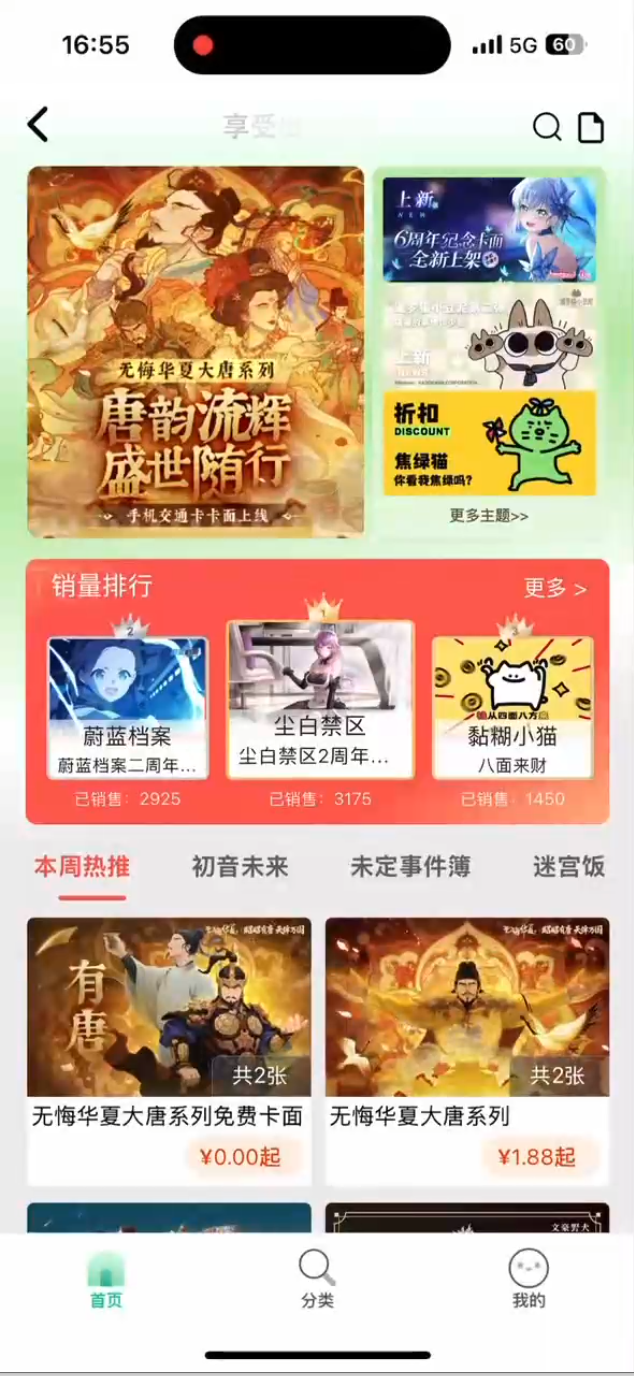Switch to the 未定事件簿 tab
This screenshot has width=634, height=1376.
(410, 866)
